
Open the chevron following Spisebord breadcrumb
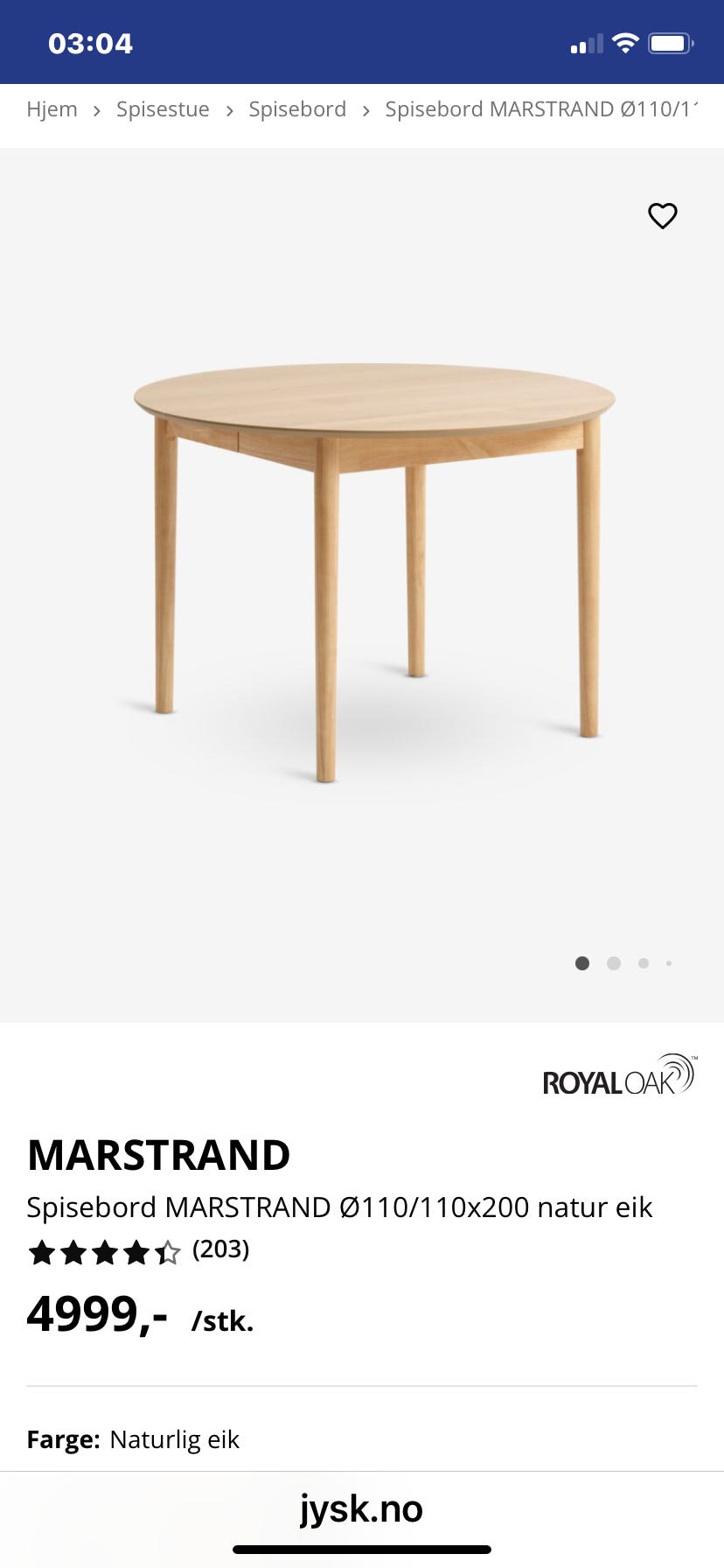pos(364,110)
